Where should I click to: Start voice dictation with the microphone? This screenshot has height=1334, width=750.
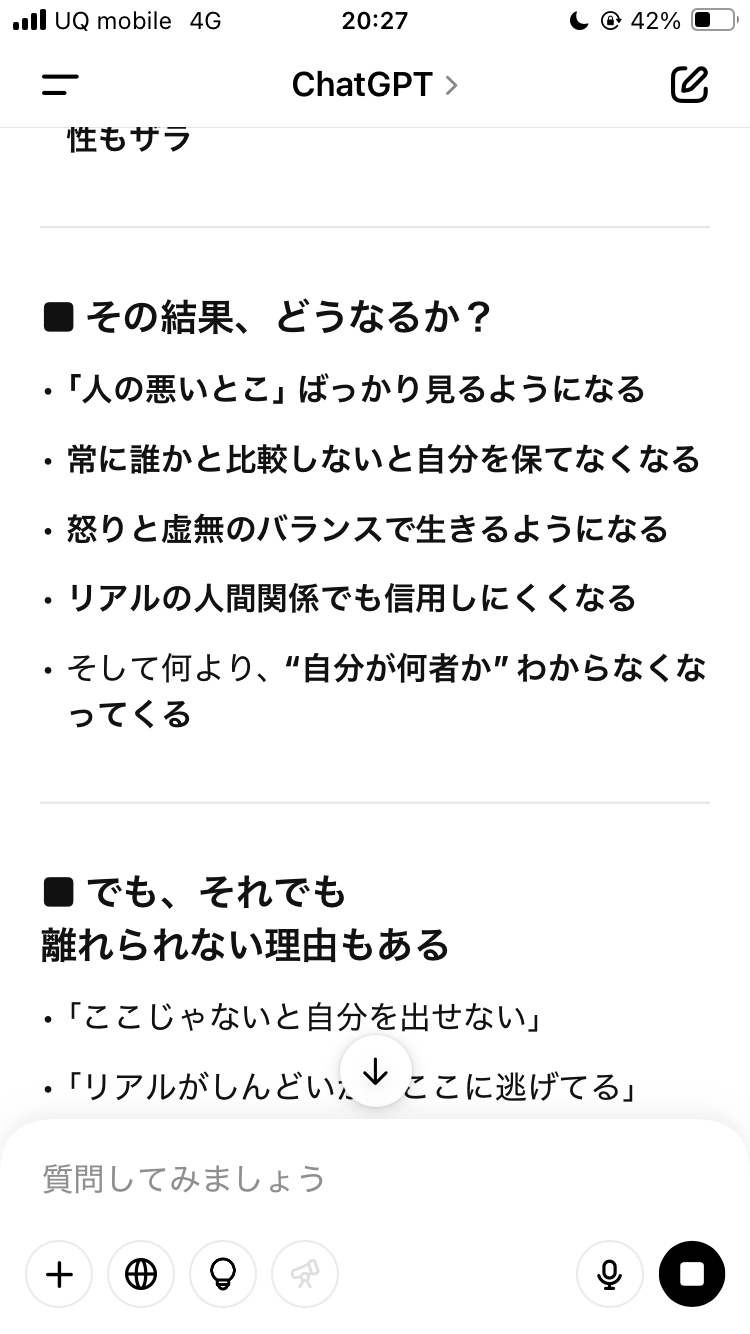[x=609, y=1274]
